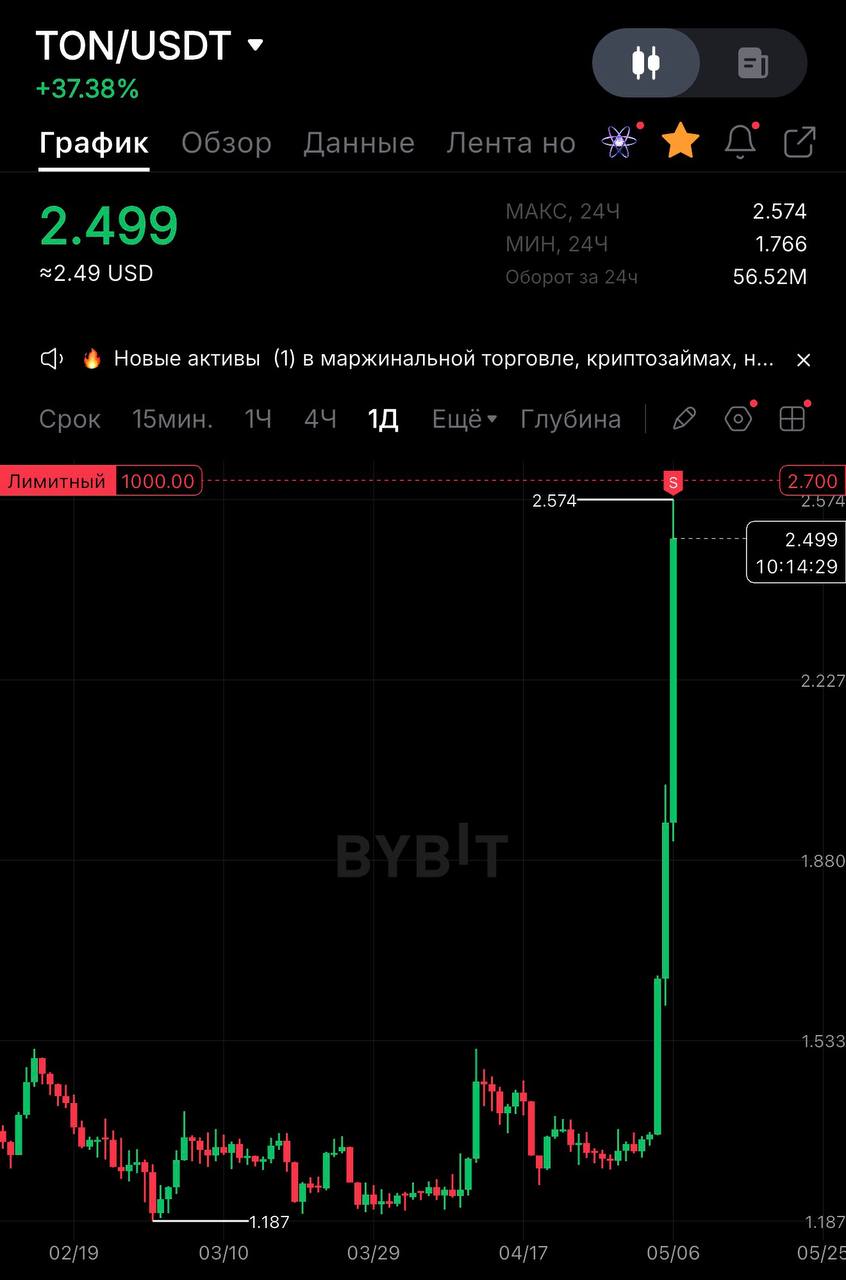
Task: Switch to the candlestick chart view toggle
Action: pos(646,63)
